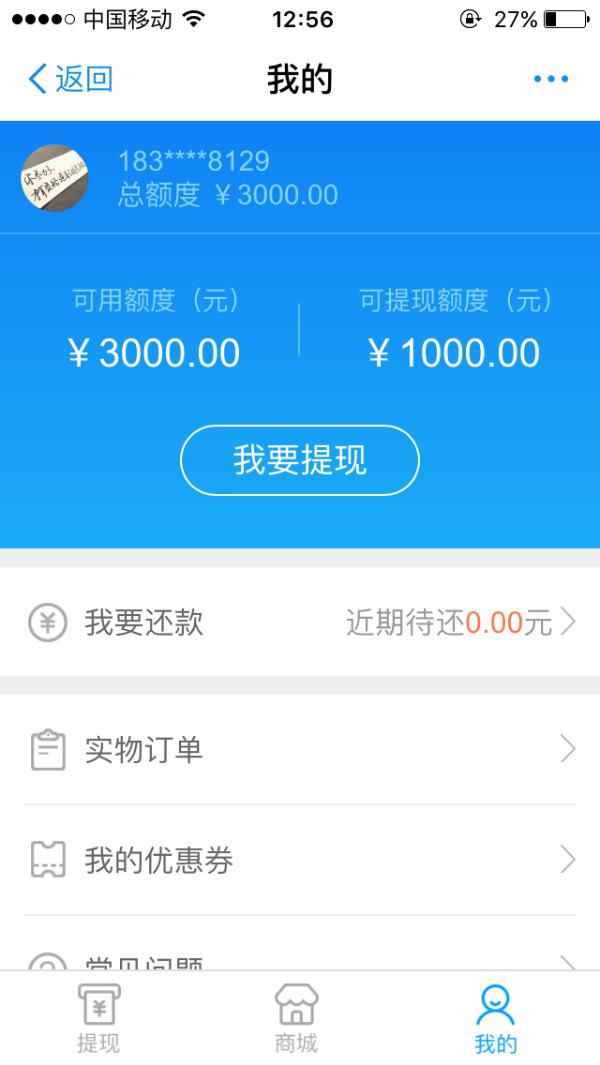Tap the profile avatar picture
This screenshot has height=1065, width=600.
(55, 178)
